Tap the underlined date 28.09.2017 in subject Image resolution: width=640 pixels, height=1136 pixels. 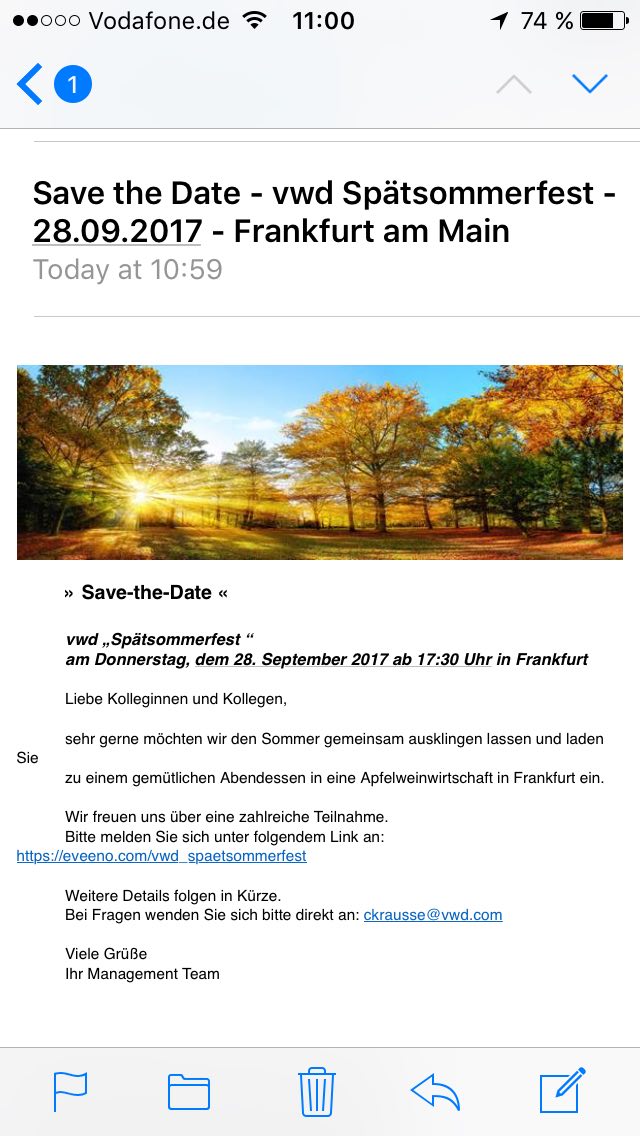tap(117, 231)
